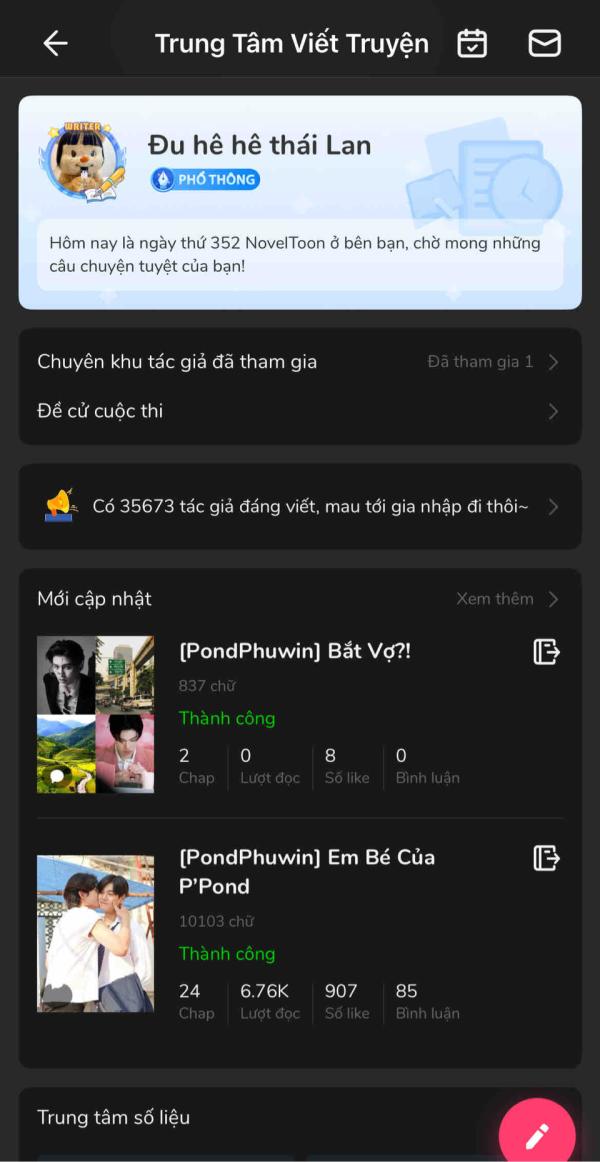The height and width of the screenshot is (1162, 600).
Task: Go back using the top-left arrow
Action: coord(55,43)
